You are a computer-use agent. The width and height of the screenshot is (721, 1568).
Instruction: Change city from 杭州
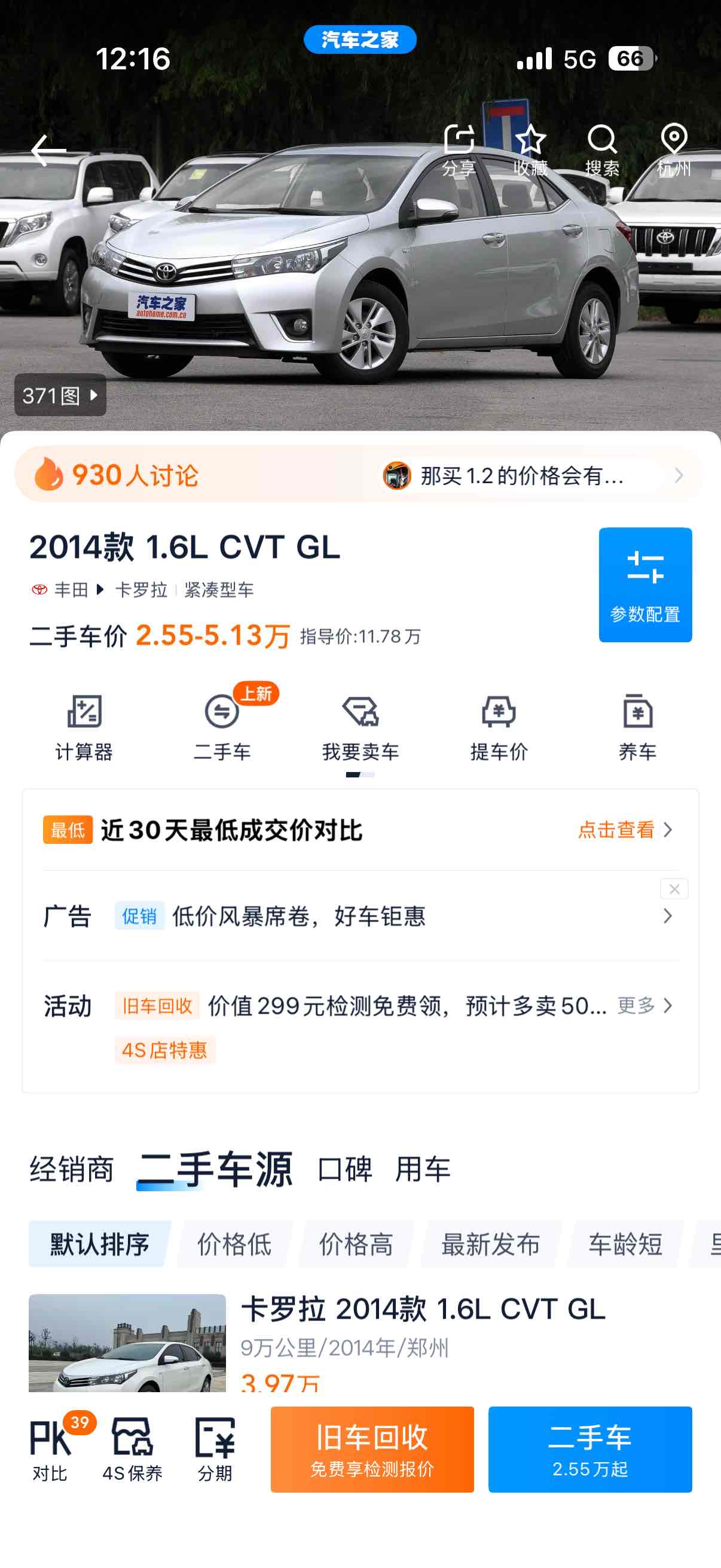click(674, 150)
